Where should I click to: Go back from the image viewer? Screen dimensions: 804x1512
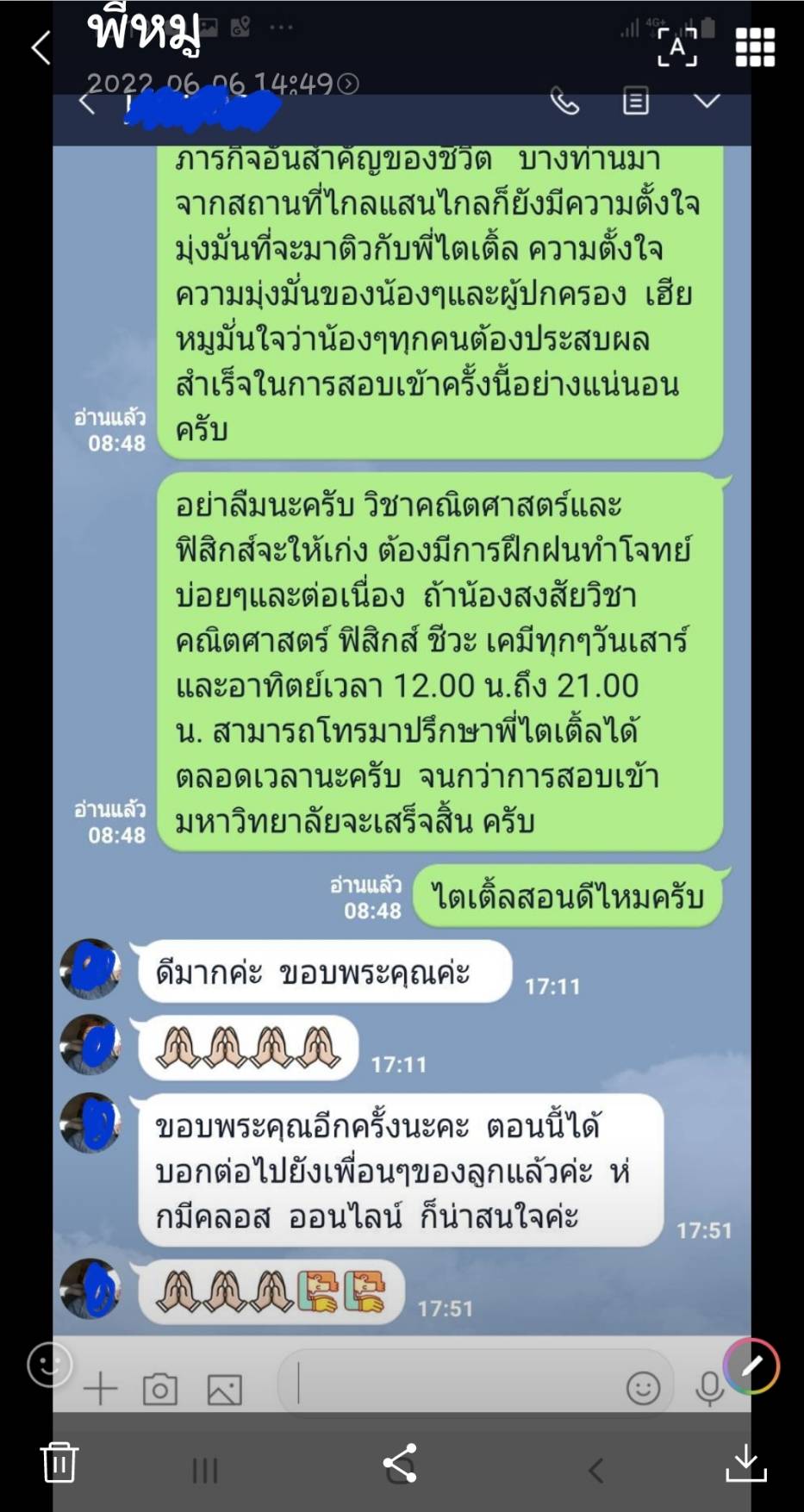(41, 47)
